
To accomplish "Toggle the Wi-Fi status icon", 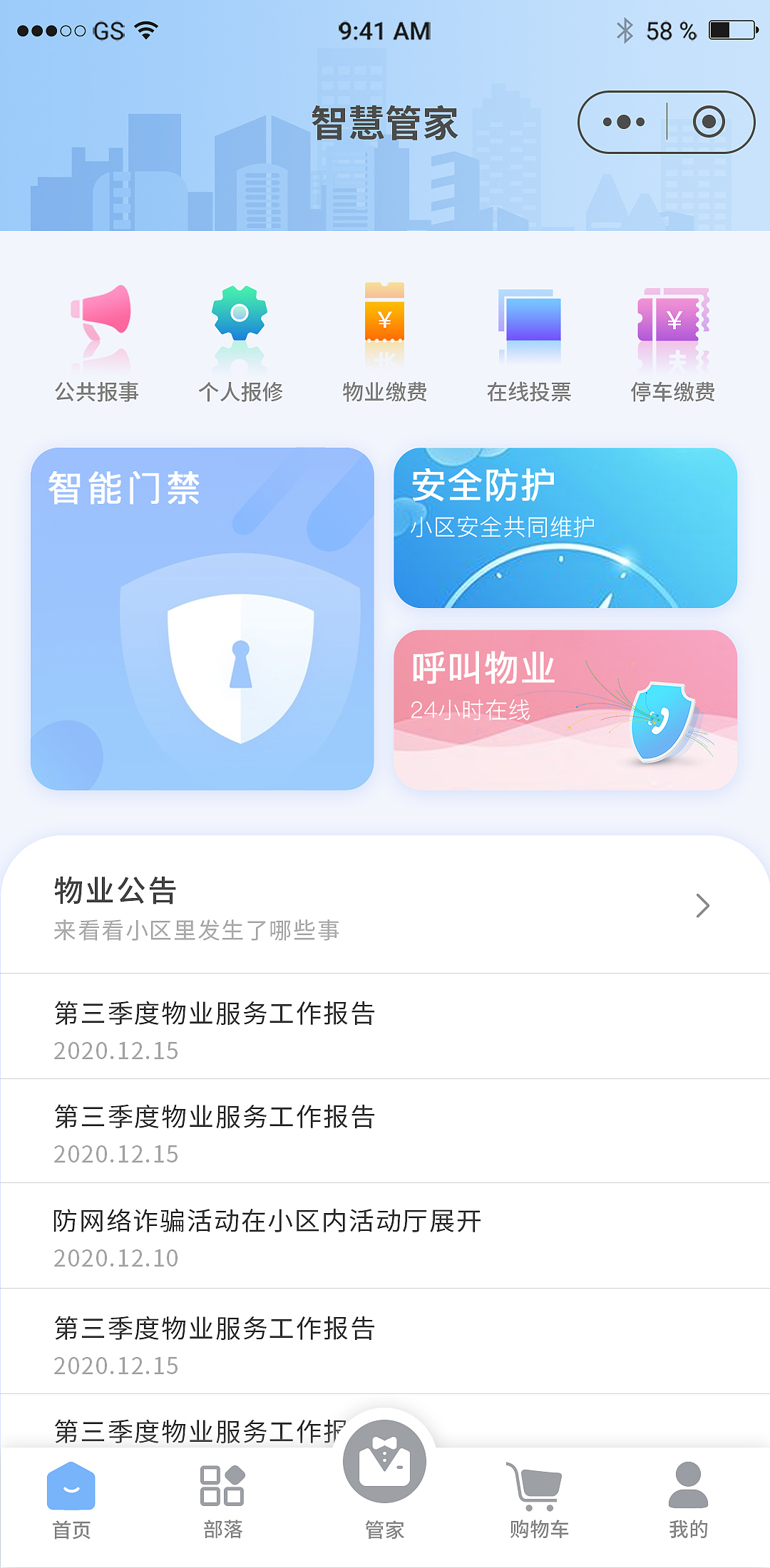I will [145, 30].
